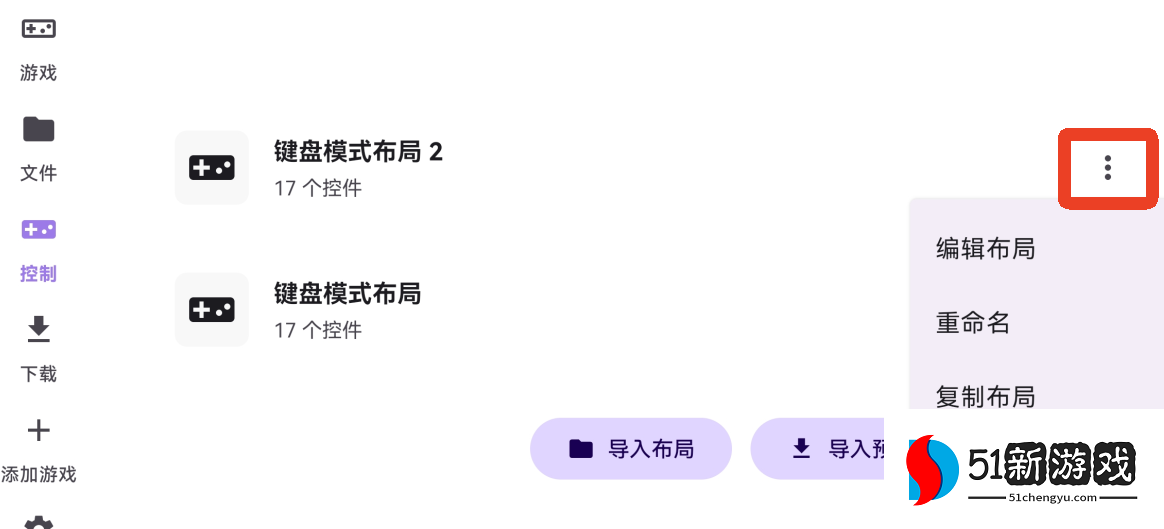The image size is (1164, 529).
Task: Open the 文件 tab
Action: point(39,147)
